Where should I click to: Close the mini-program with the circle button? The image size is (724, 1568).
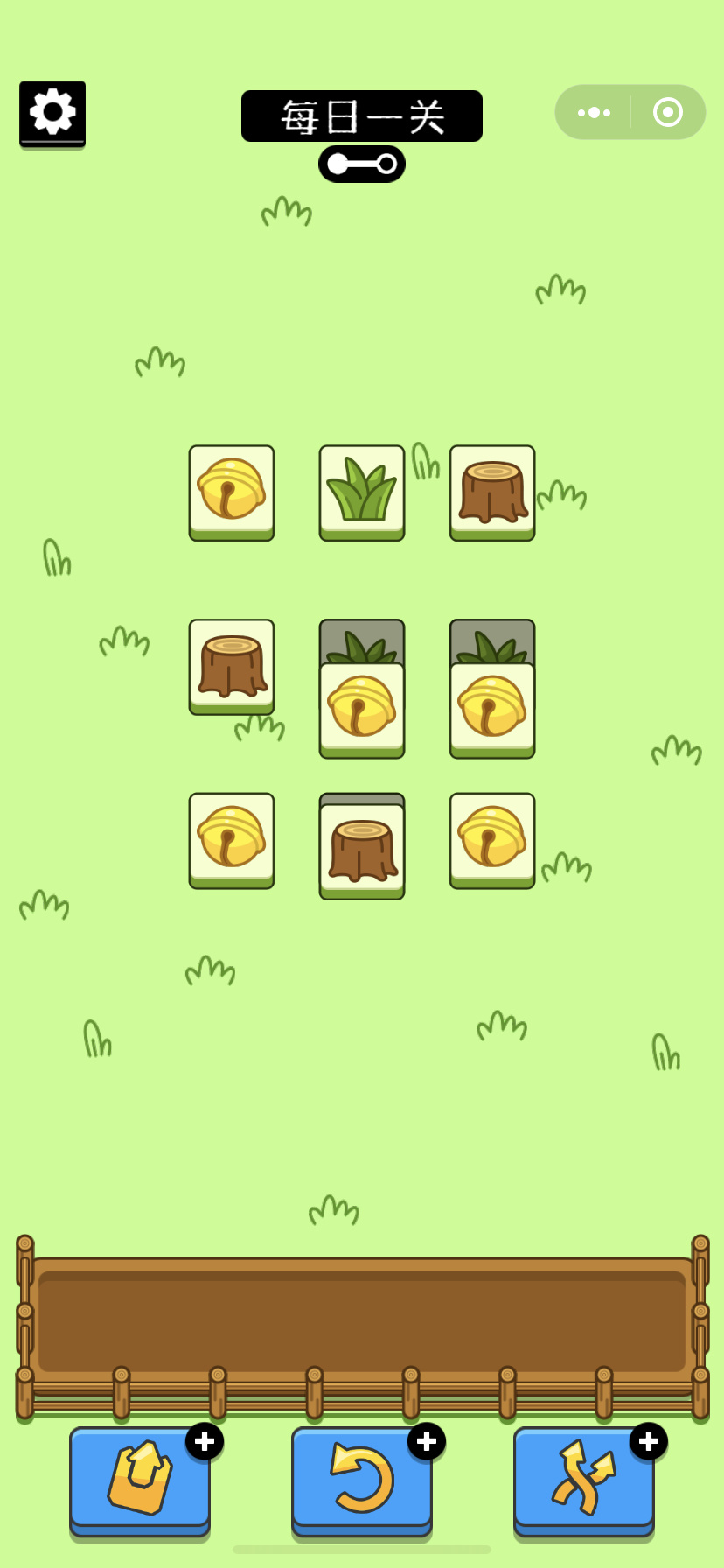(x=668, y=112)
